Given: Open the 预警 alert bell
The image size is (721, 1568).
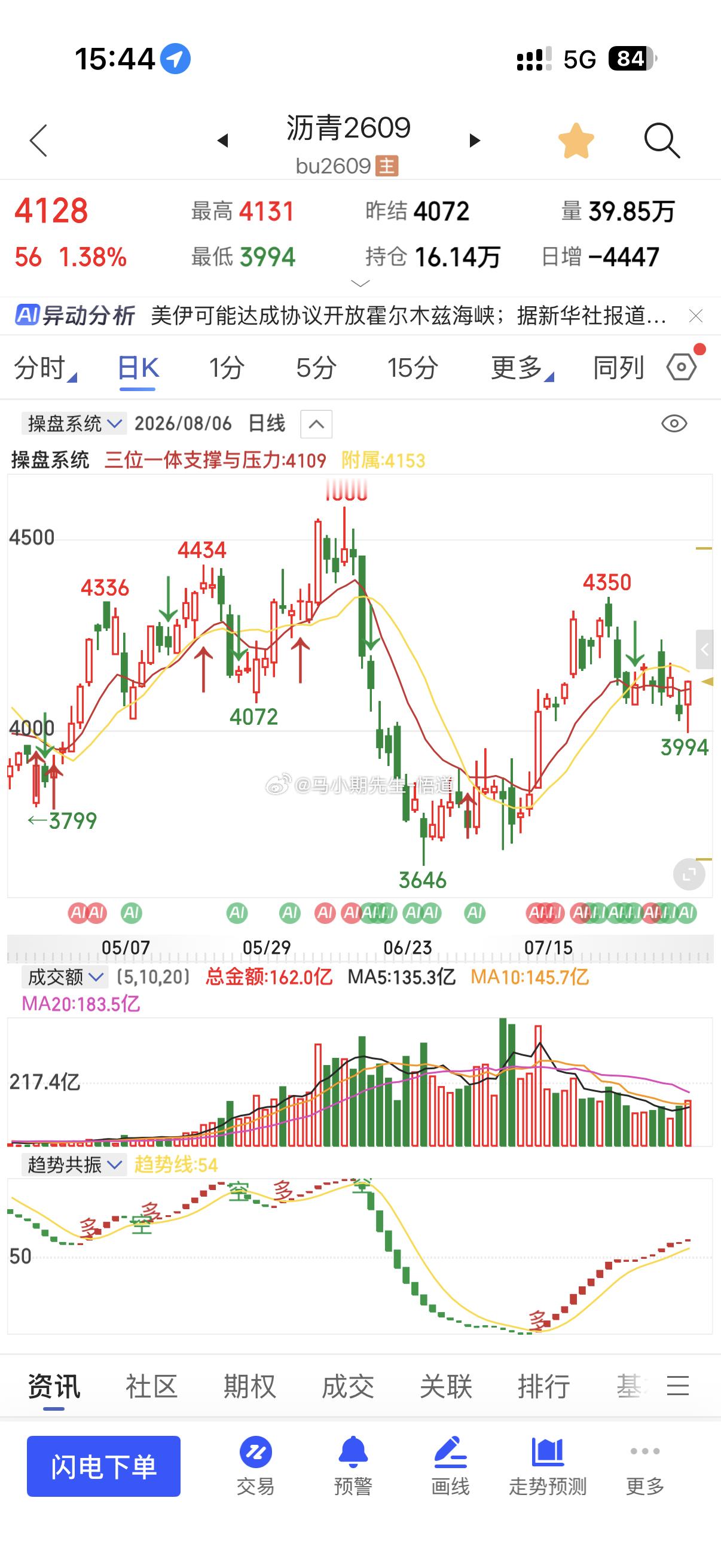Looking at the screenshot, I should (x=353, y=1466).
